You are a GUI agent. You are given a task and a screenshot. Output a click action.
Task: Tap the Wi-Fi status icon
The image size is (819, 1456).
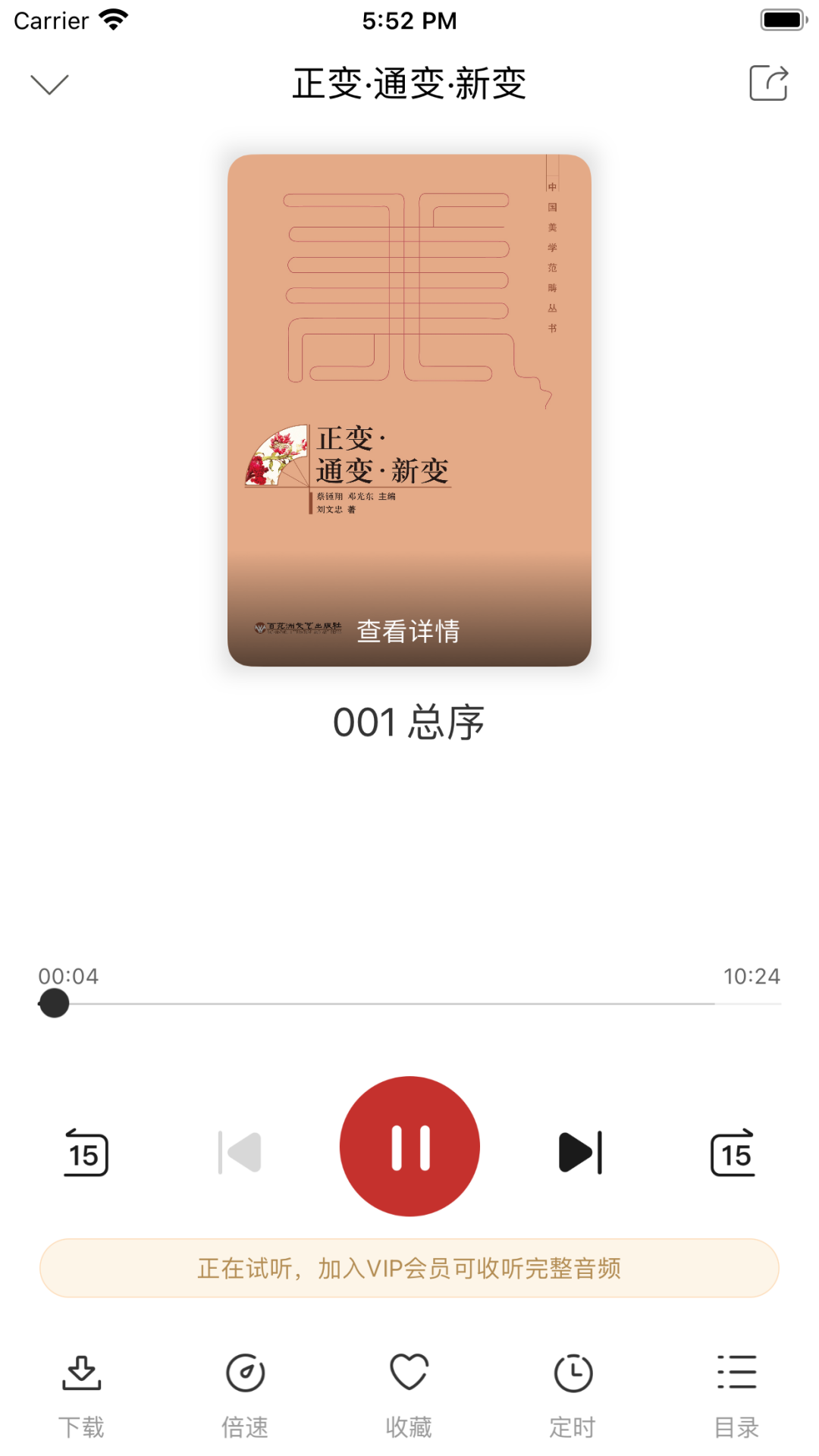click(112, 20)
